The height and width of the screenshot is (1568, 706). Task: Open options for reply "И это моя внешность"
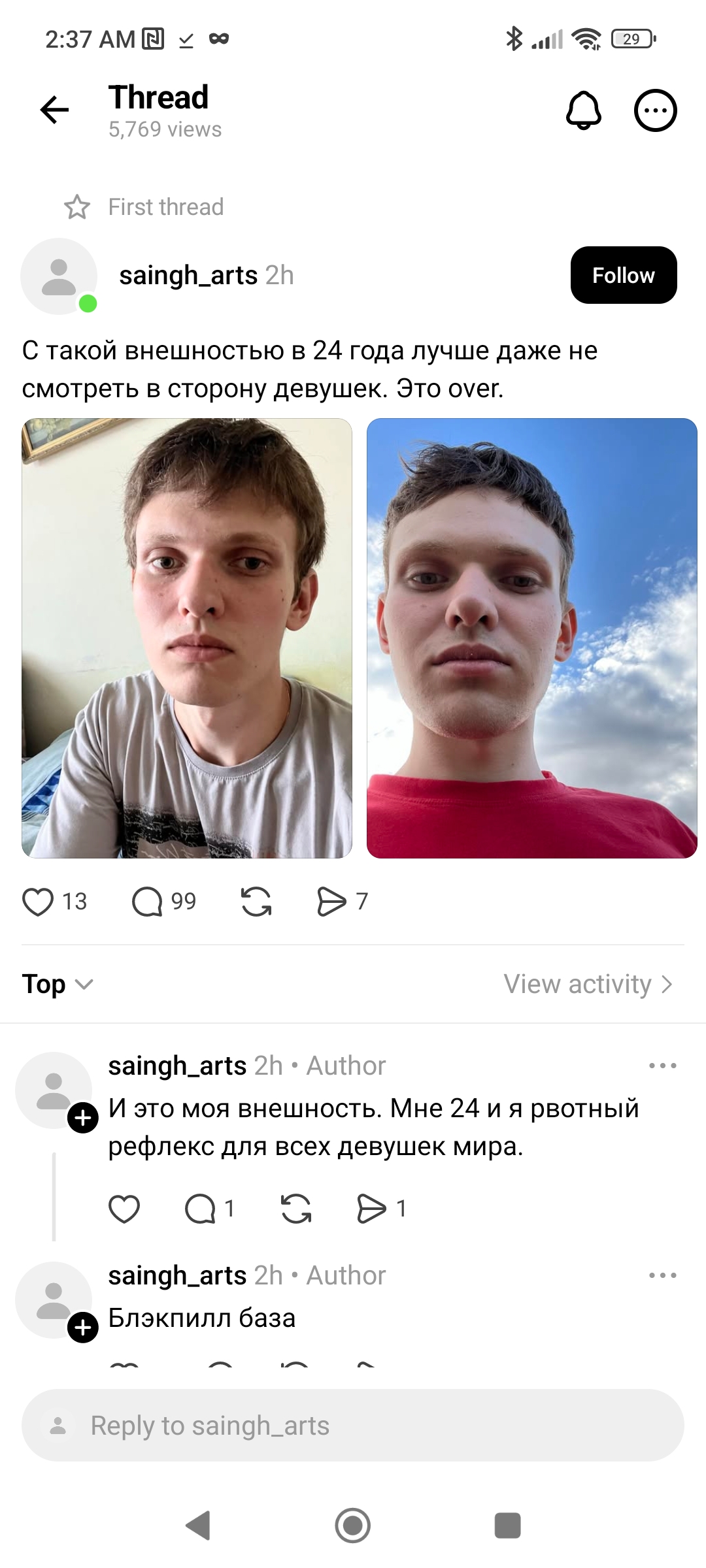pyautogui.click(x=662, y=1066)
